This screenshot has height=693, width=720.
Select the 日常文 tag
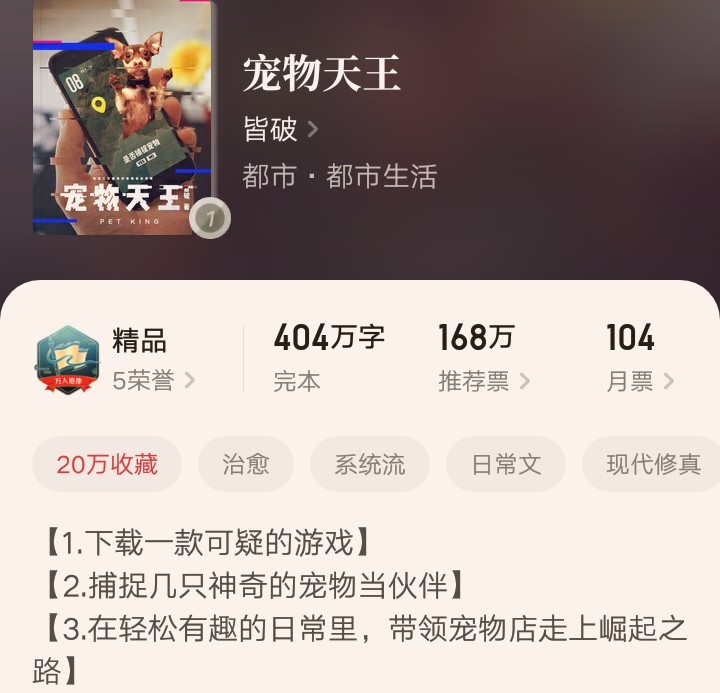pyautogui.click(x=506, y=464)
